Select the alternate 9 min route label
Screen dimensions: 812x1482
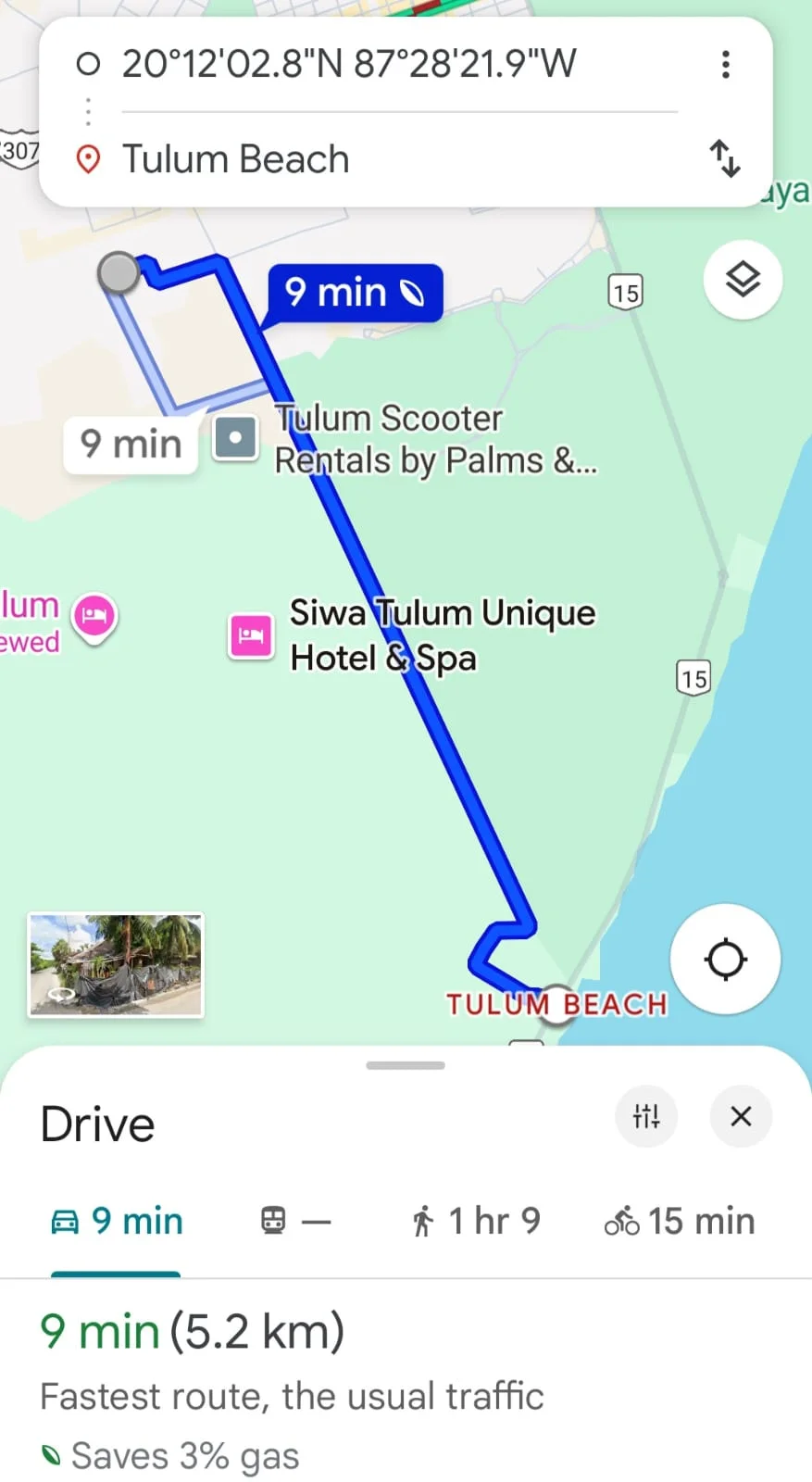tap(131, 445)
